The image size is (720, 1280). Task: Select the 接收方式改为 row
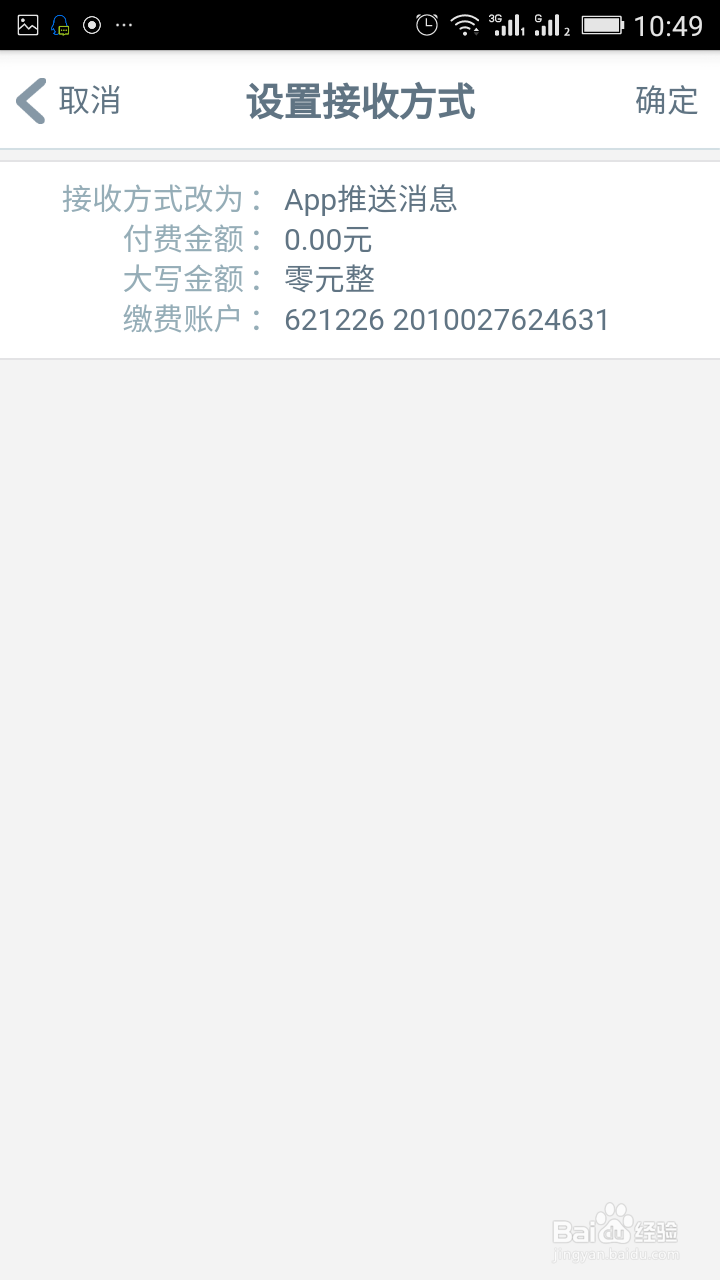point(152,200)
